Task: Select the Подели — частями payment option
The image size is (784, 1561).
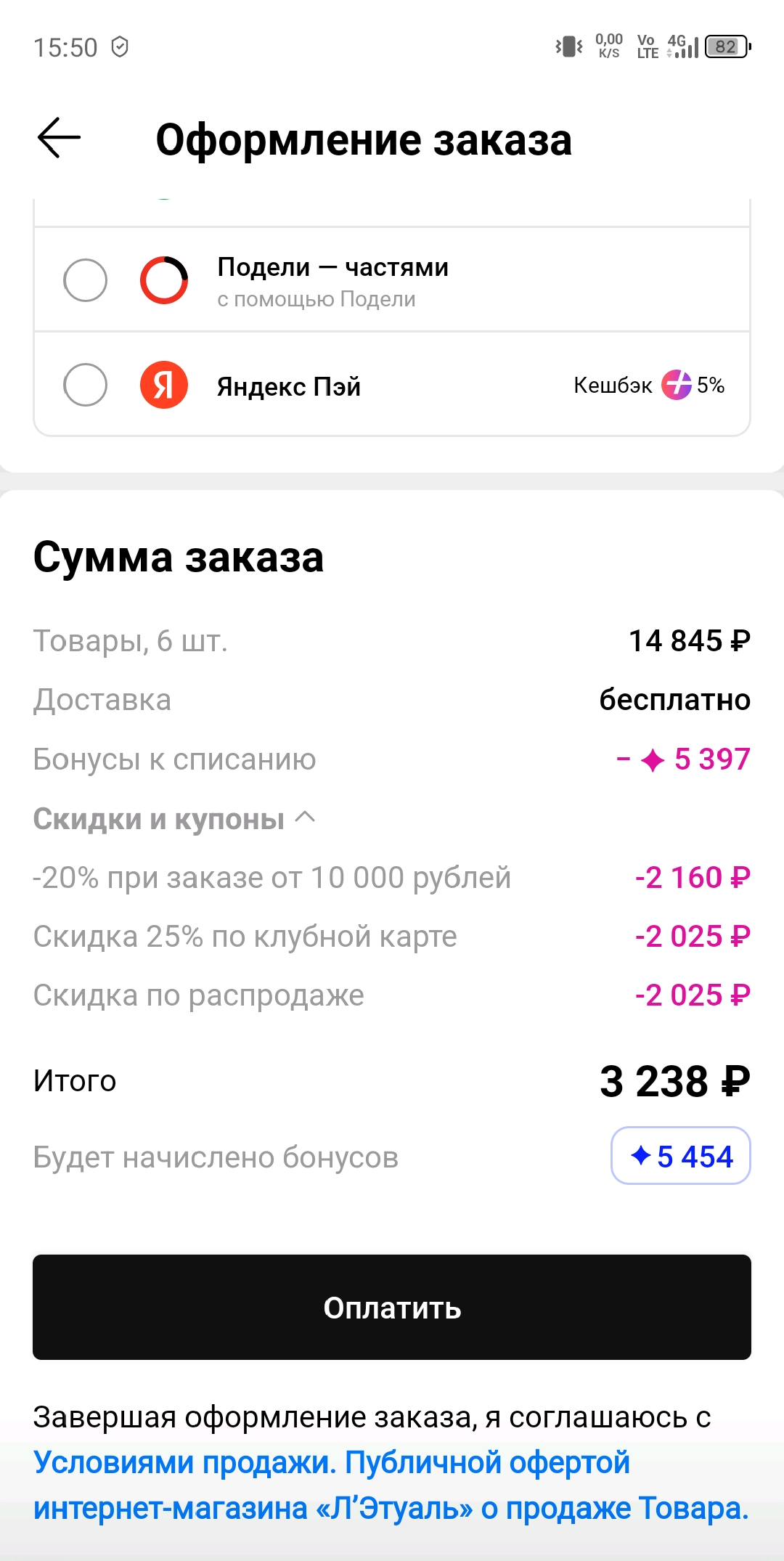Action: coord(392,280)
